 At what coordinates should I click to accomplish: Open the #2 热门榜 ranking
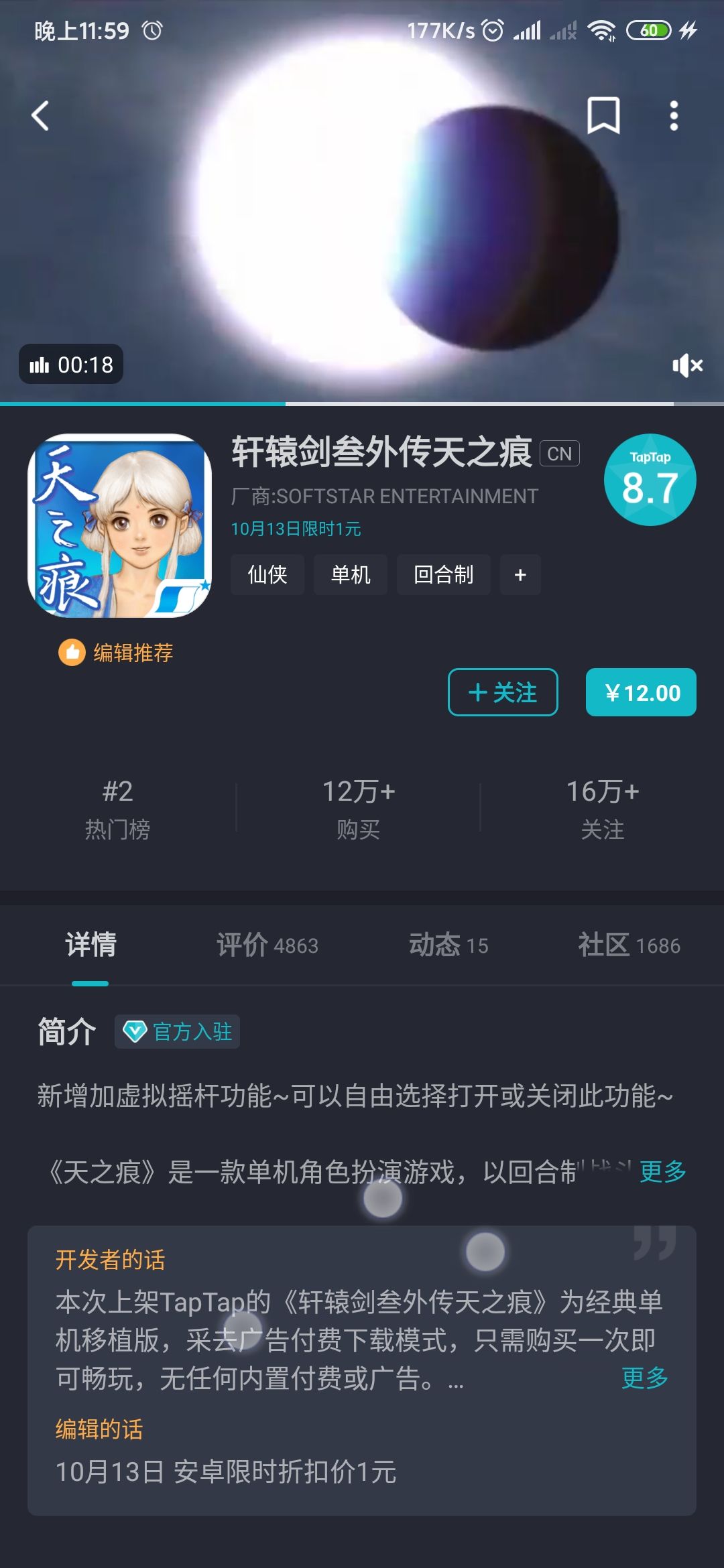117,809
